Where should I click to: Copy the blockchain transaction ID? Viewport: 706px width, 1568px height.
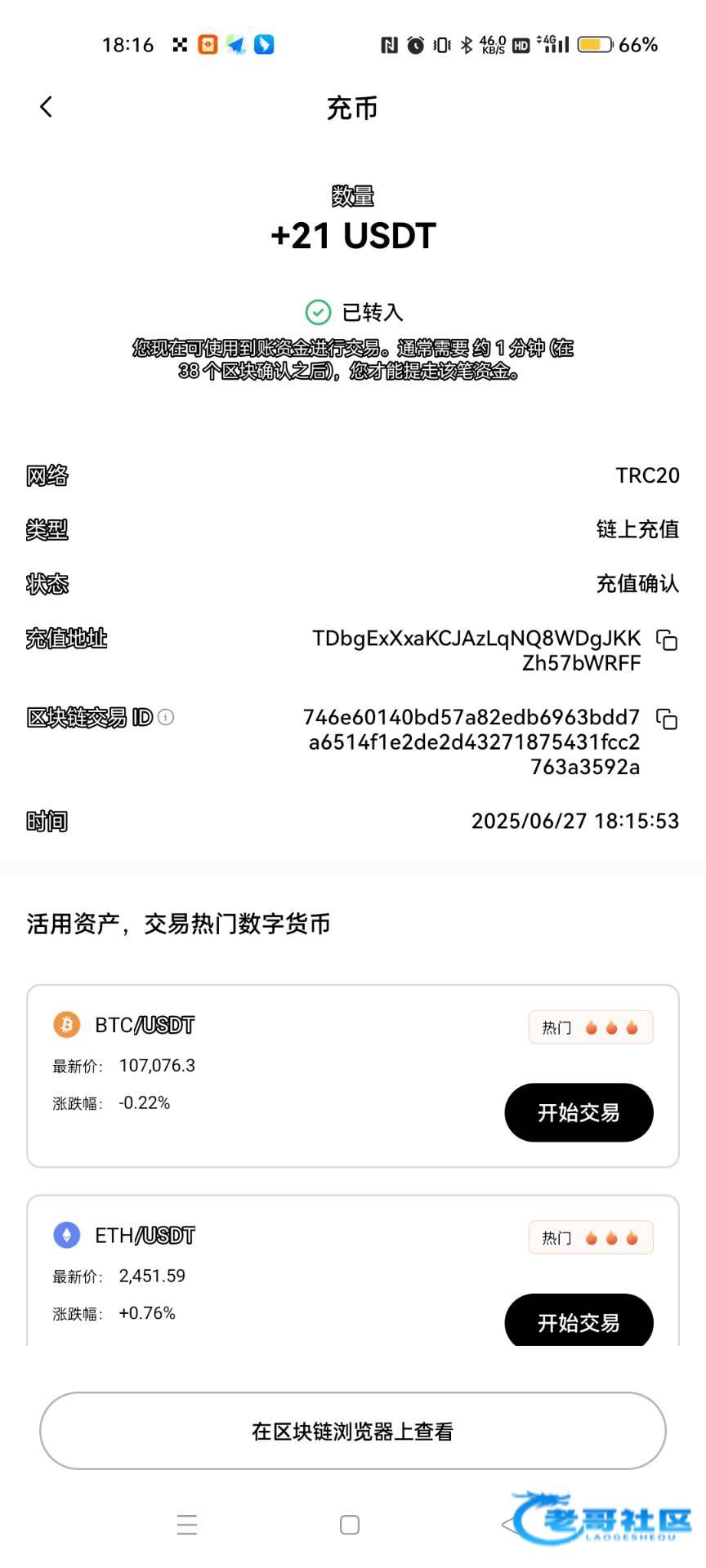(667, 719)
